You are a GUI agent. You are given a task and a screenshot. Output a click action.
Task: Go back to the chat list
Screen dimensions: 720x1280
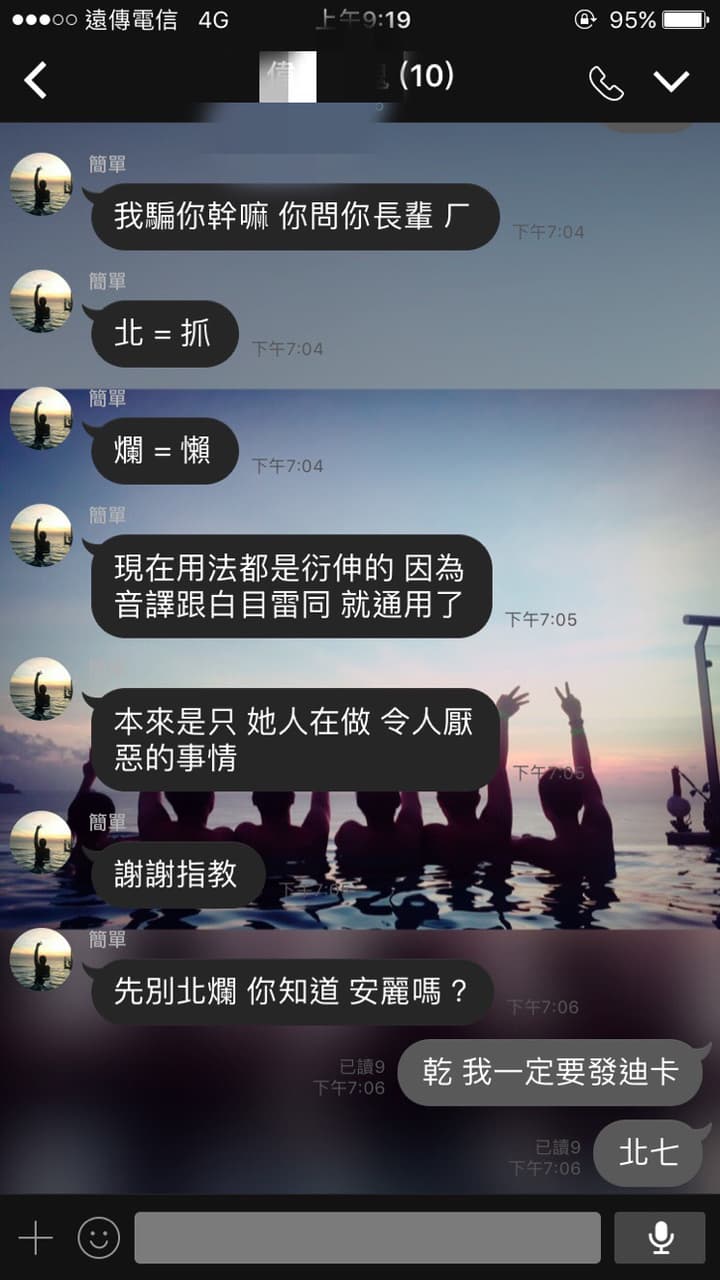pyautogui.click(x=36, y=80)
